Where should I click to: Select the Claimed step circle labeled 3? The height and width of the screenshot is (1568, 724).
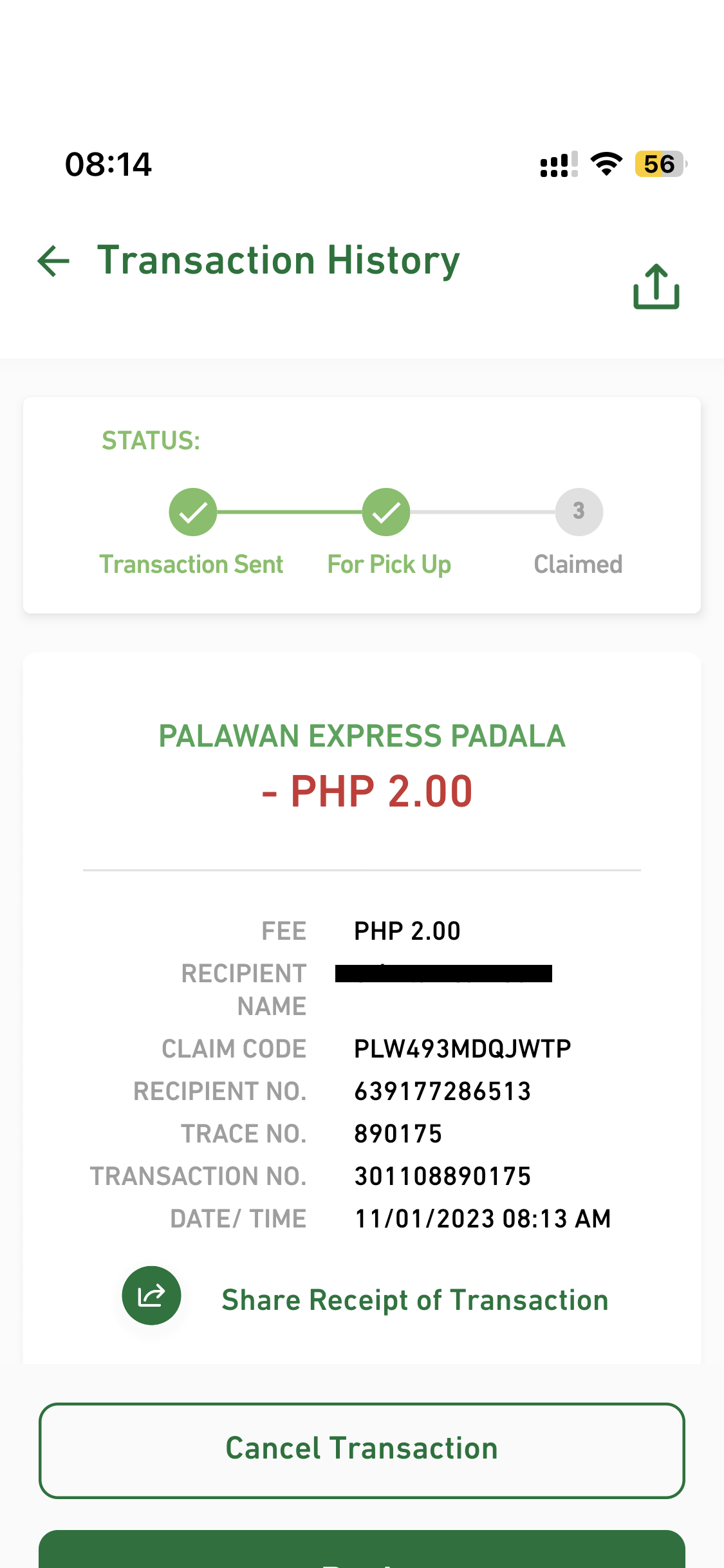(x=578, y=512)
